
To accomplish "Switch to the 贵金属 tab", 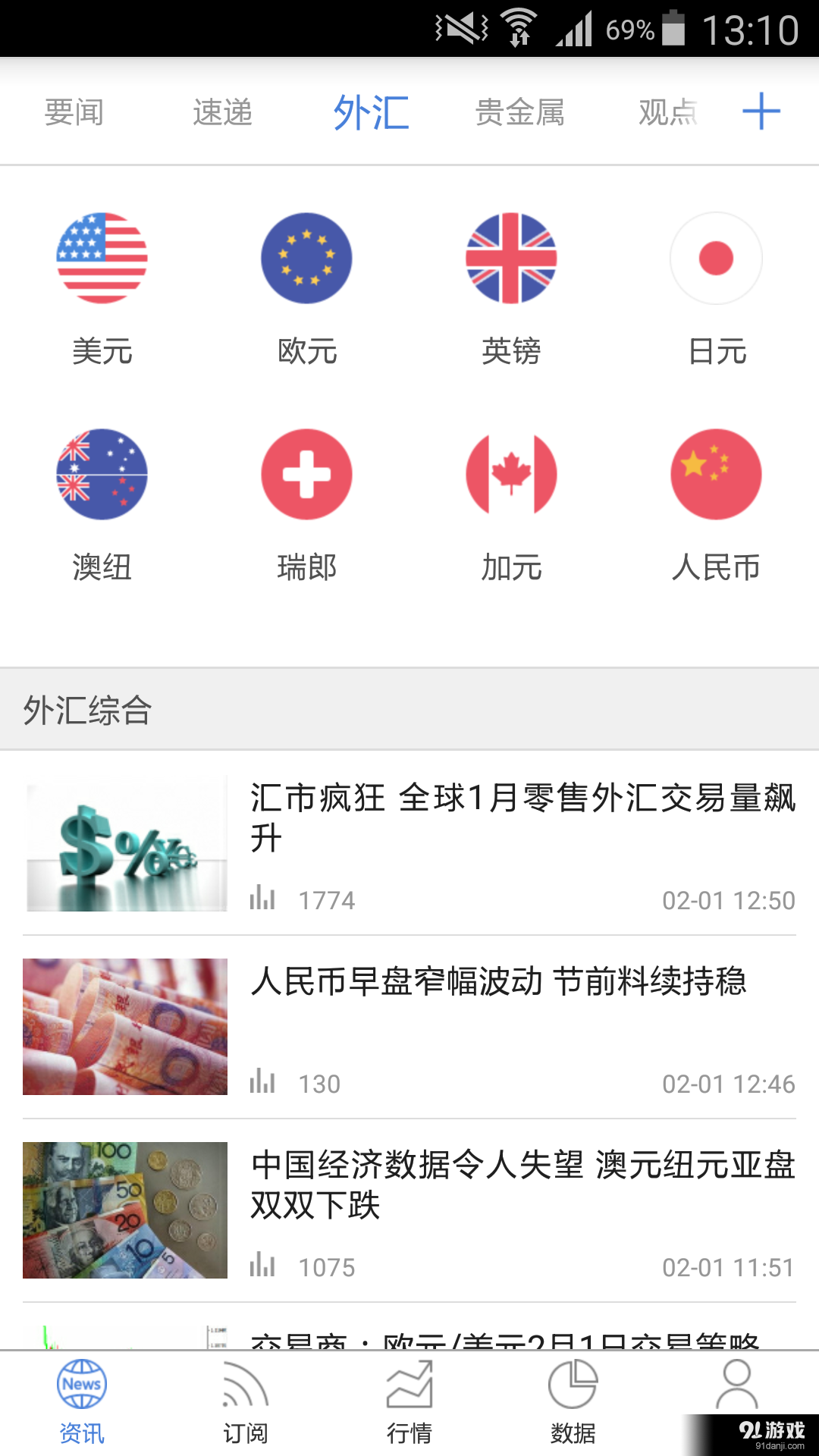I will (519, 112).
